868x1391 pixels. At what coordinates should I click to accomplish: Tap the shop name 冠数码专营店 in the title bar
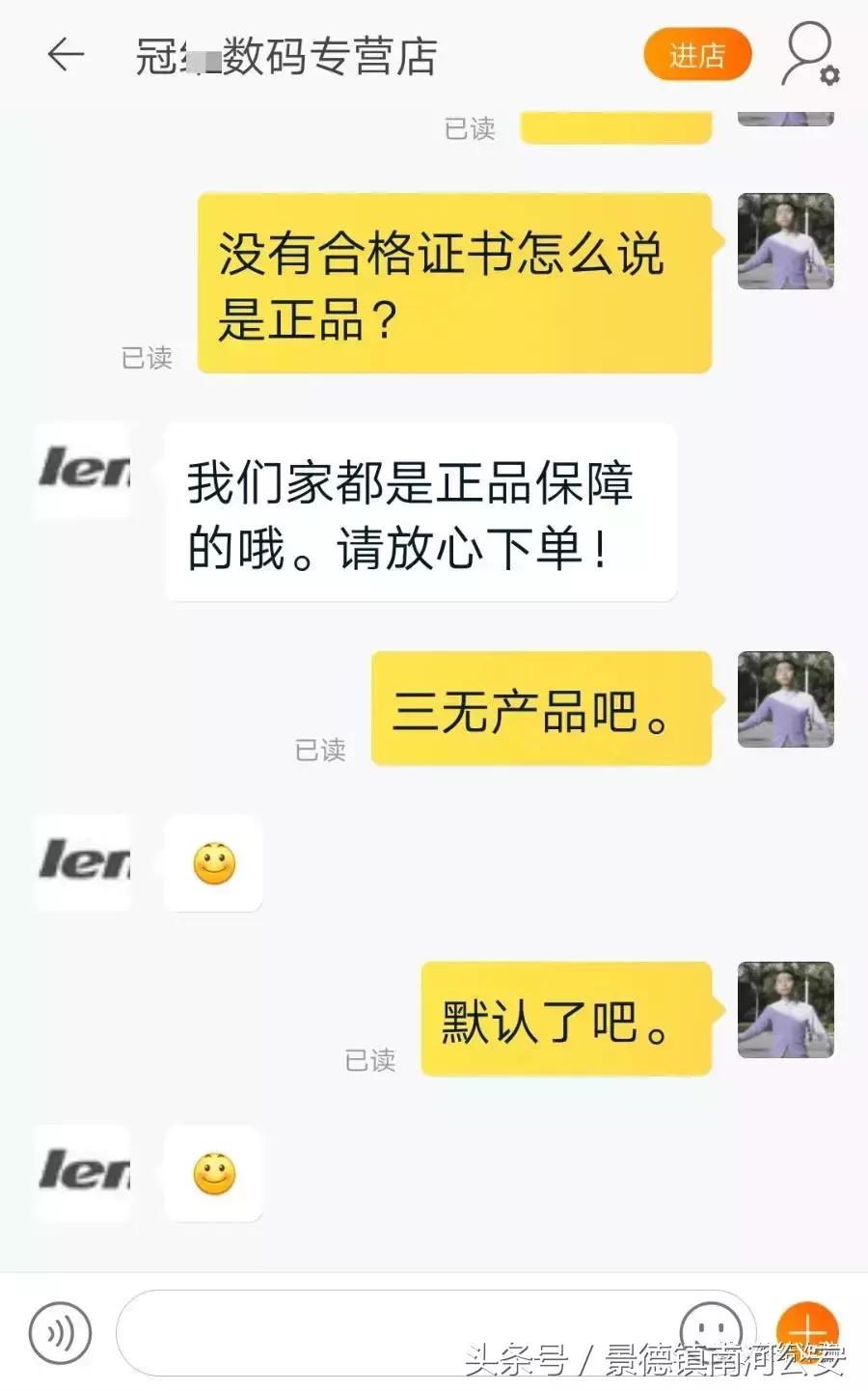click(285, 55)
